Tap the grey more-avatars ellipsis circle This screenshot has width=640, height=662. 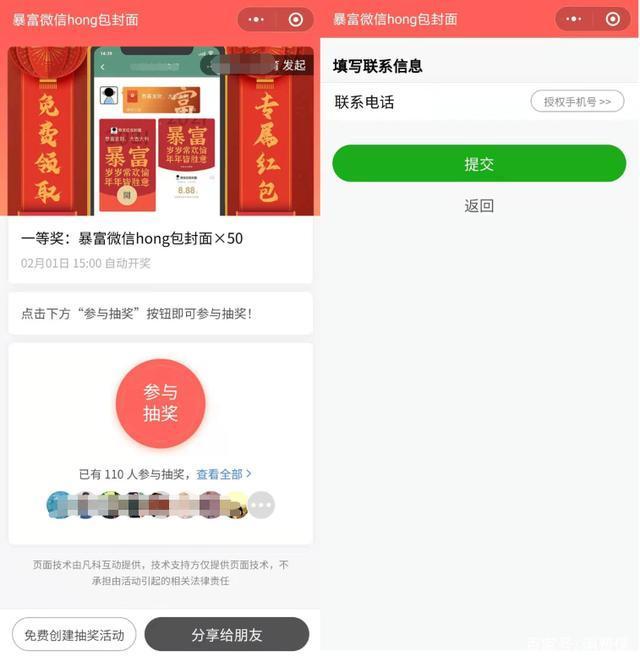tap(261, 505)
